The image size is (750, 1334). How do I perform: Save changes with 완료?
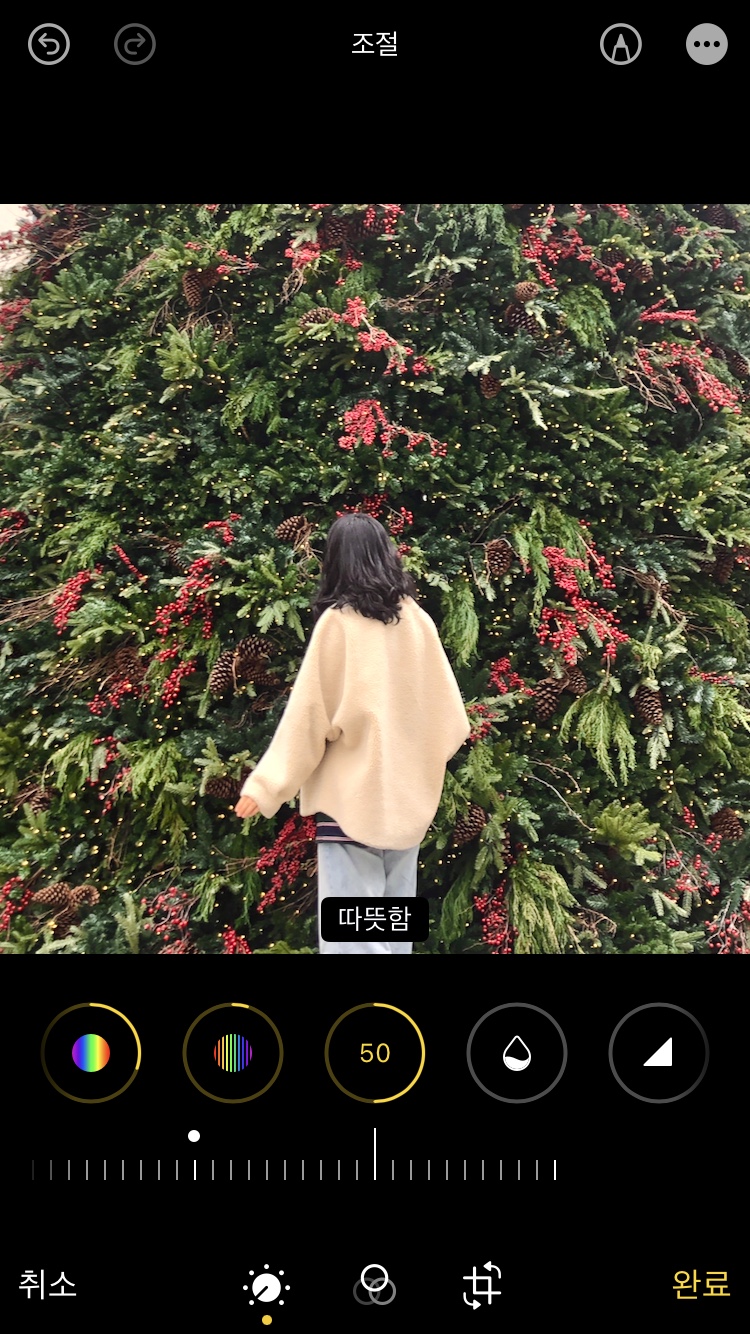pos(700,1284)
